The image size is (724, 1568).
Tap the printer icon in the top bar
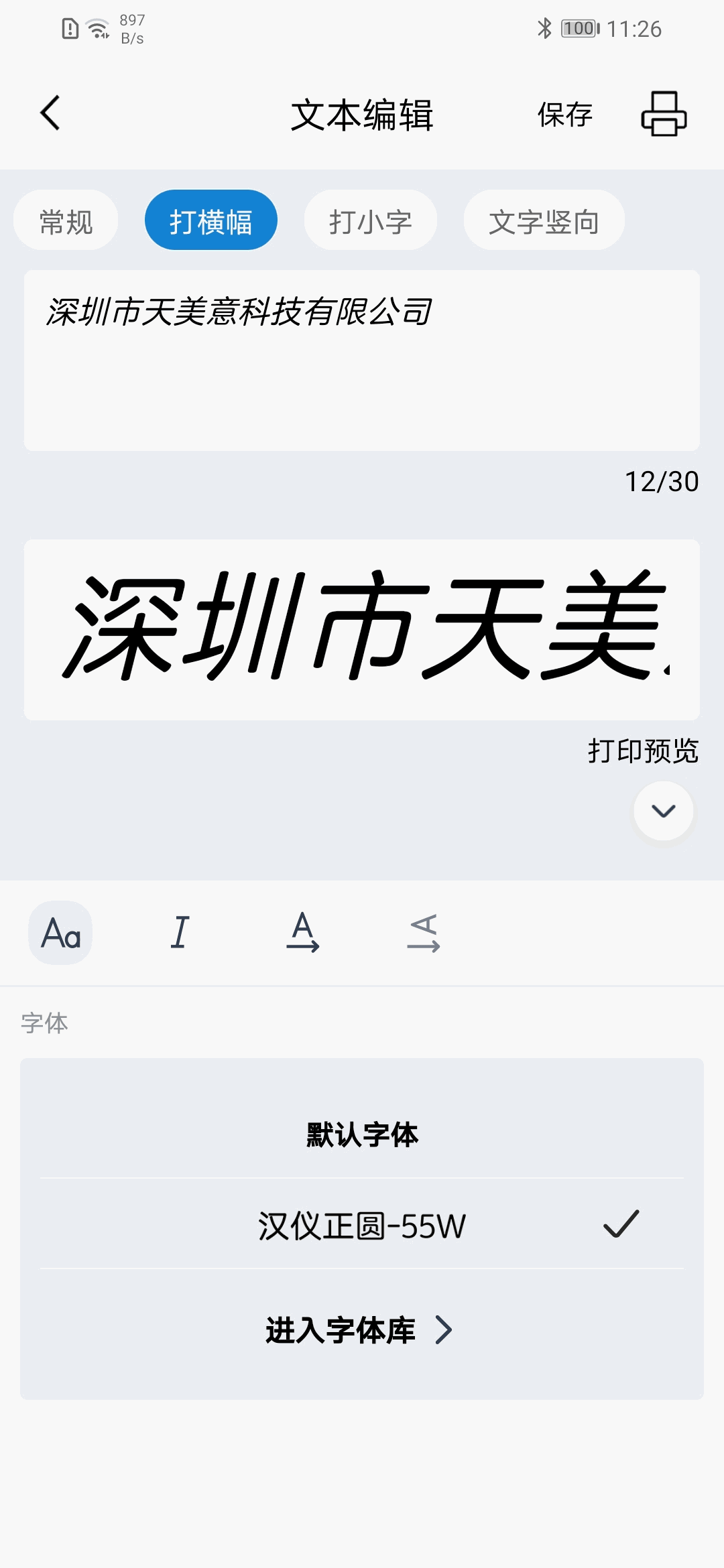coord(664,114)
